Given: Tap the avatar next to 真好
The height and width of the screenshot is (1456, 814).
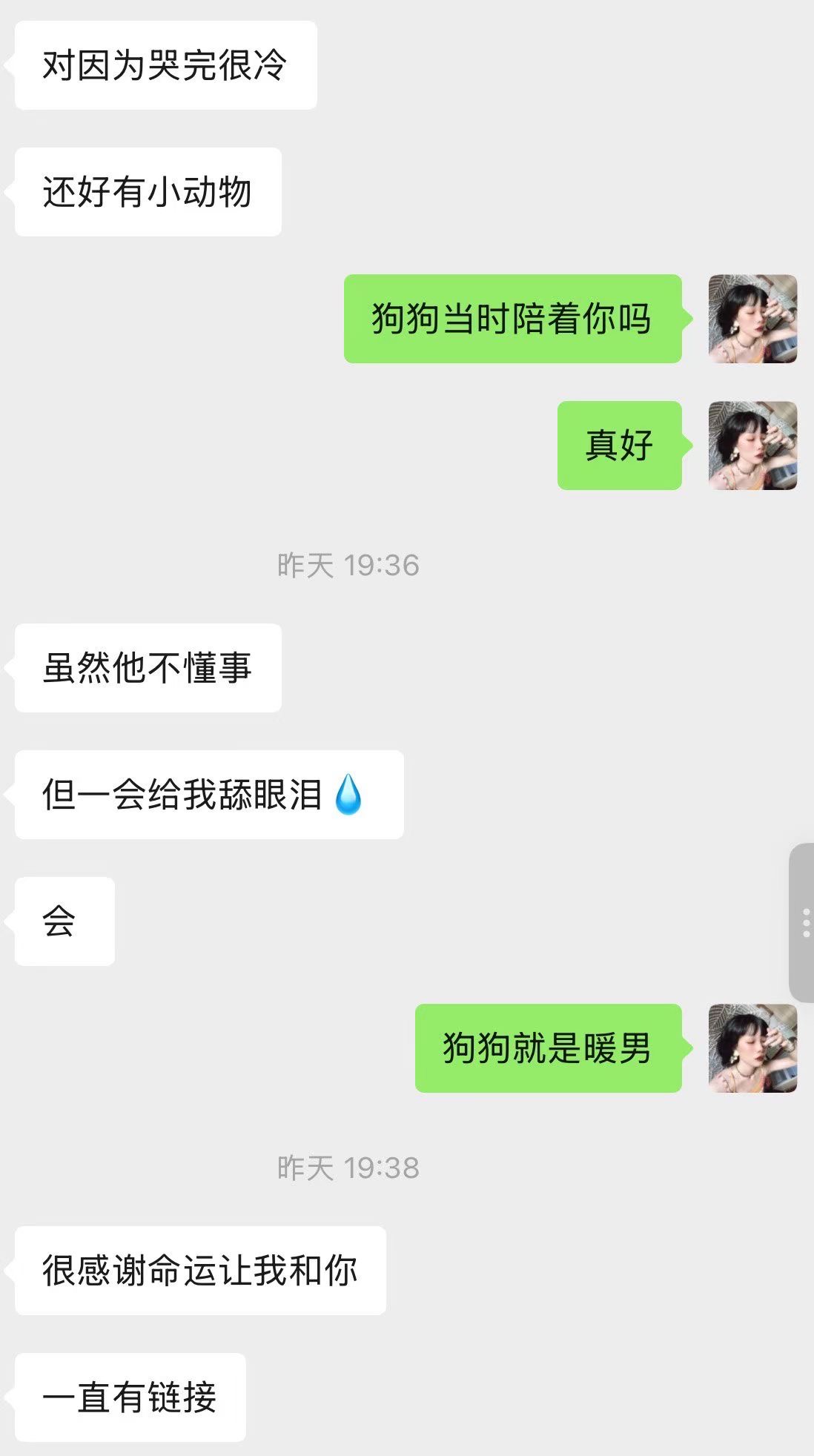Looking at the screenshot, I should [752, 446].
